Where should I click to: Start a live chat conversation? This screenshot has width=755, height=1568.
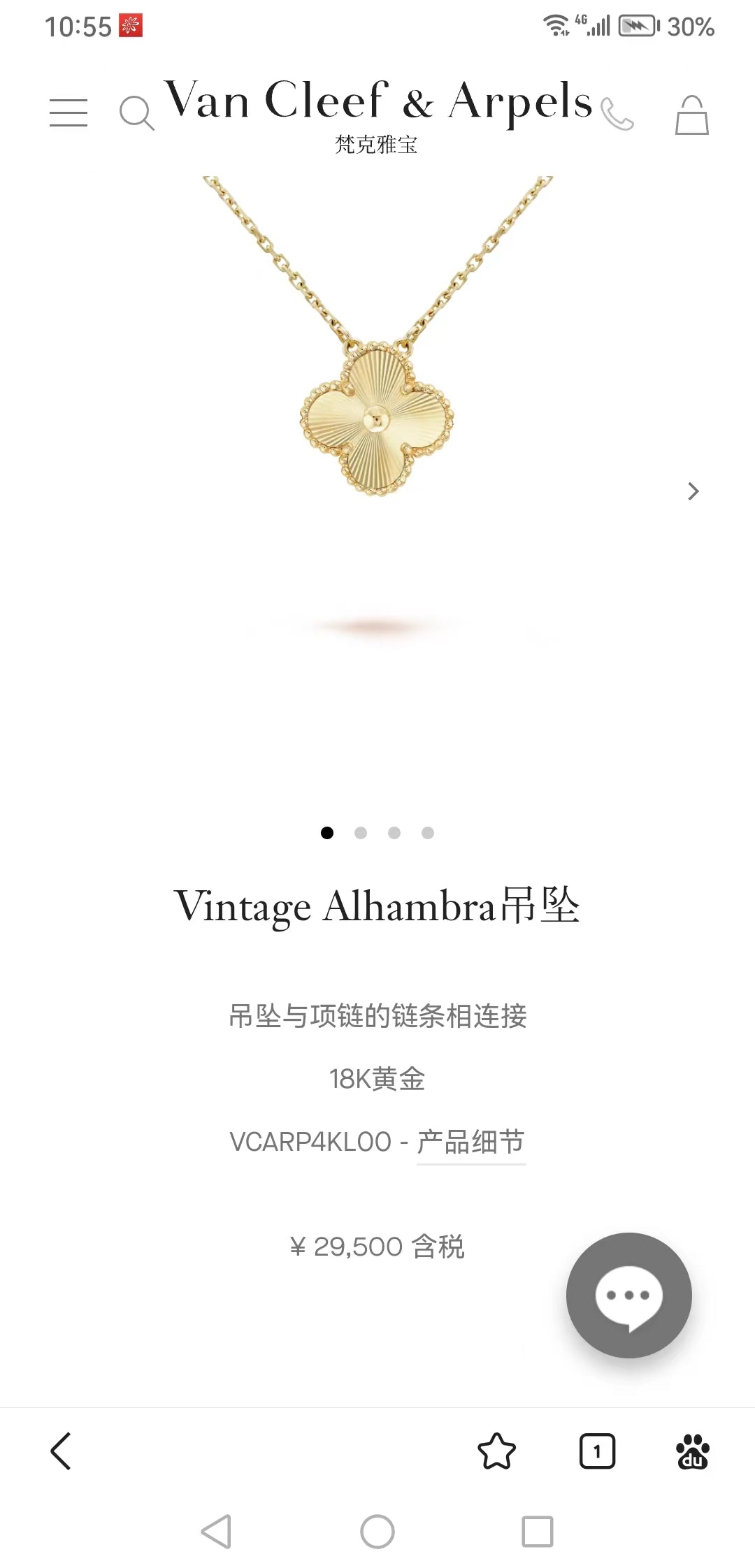628,1295
